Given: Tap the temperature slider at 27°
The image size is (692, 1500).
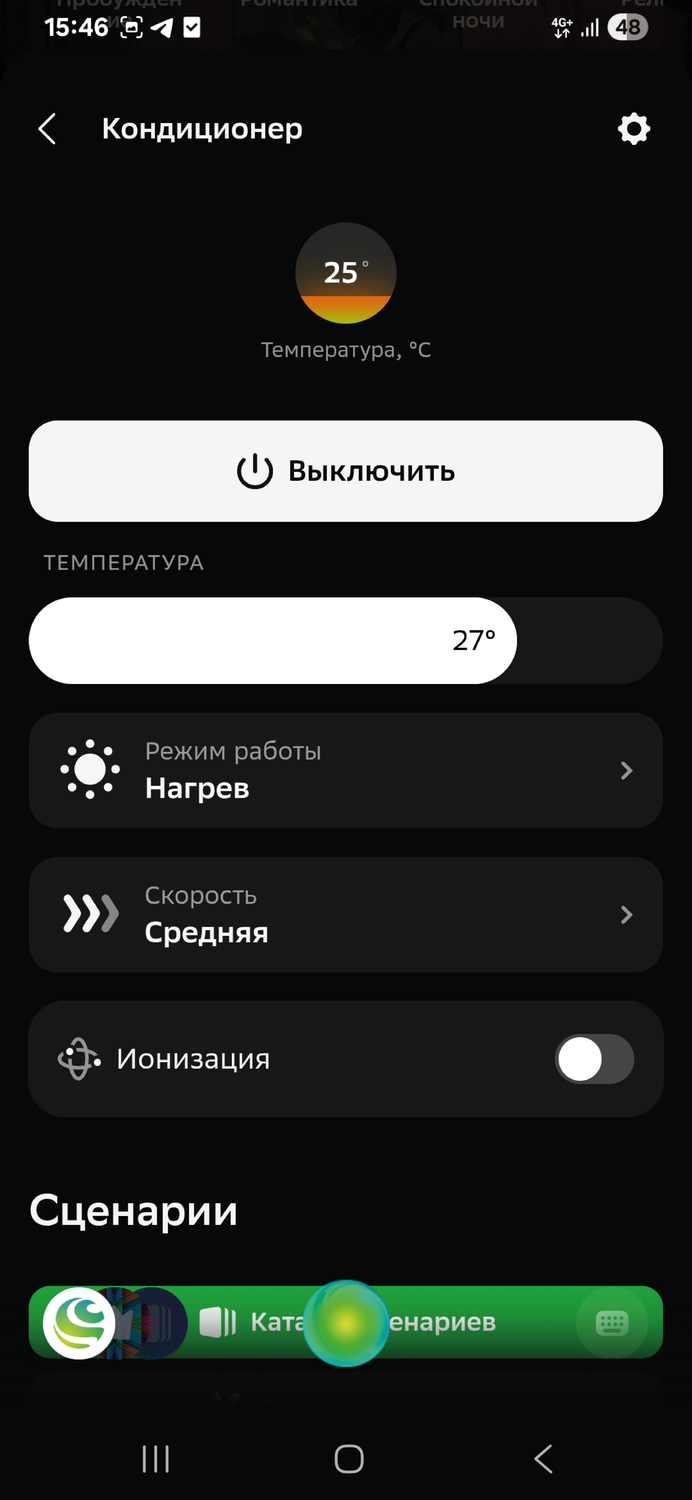Looking at the screenshot, I should (474, 641).
